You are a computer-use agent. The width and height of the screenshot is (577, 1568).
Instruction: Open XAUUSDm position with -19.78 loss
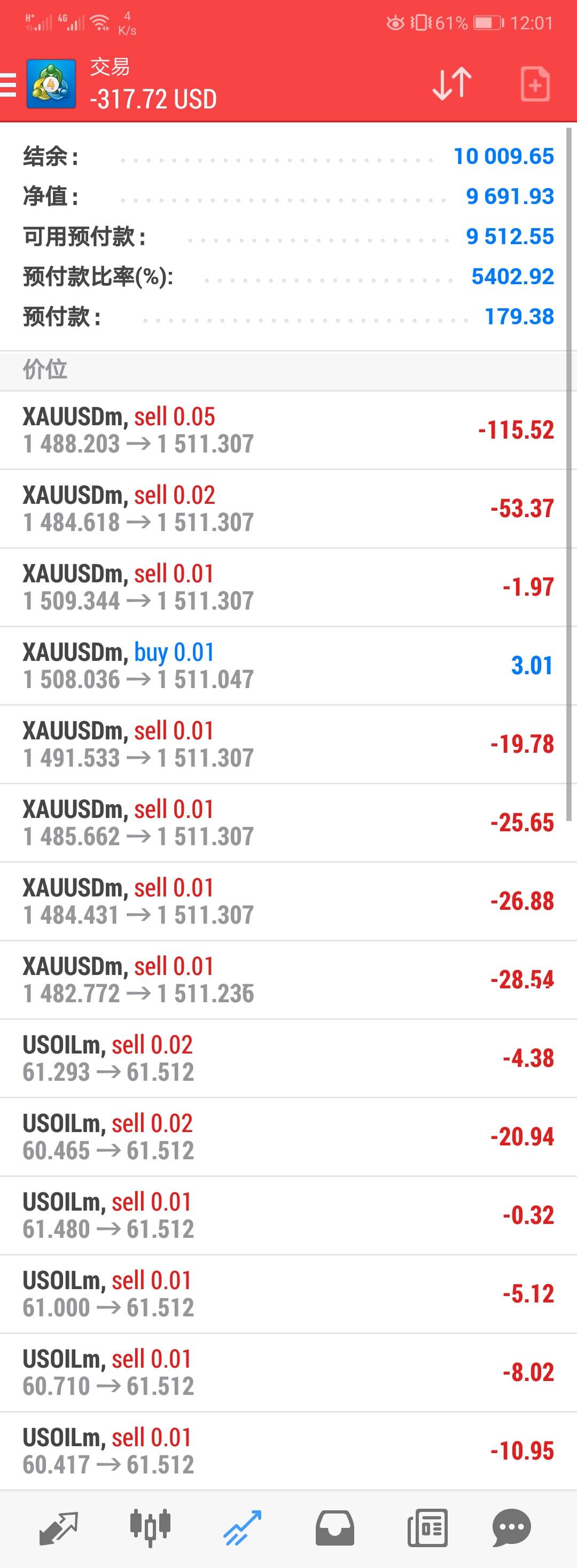(x=288, y=744)
